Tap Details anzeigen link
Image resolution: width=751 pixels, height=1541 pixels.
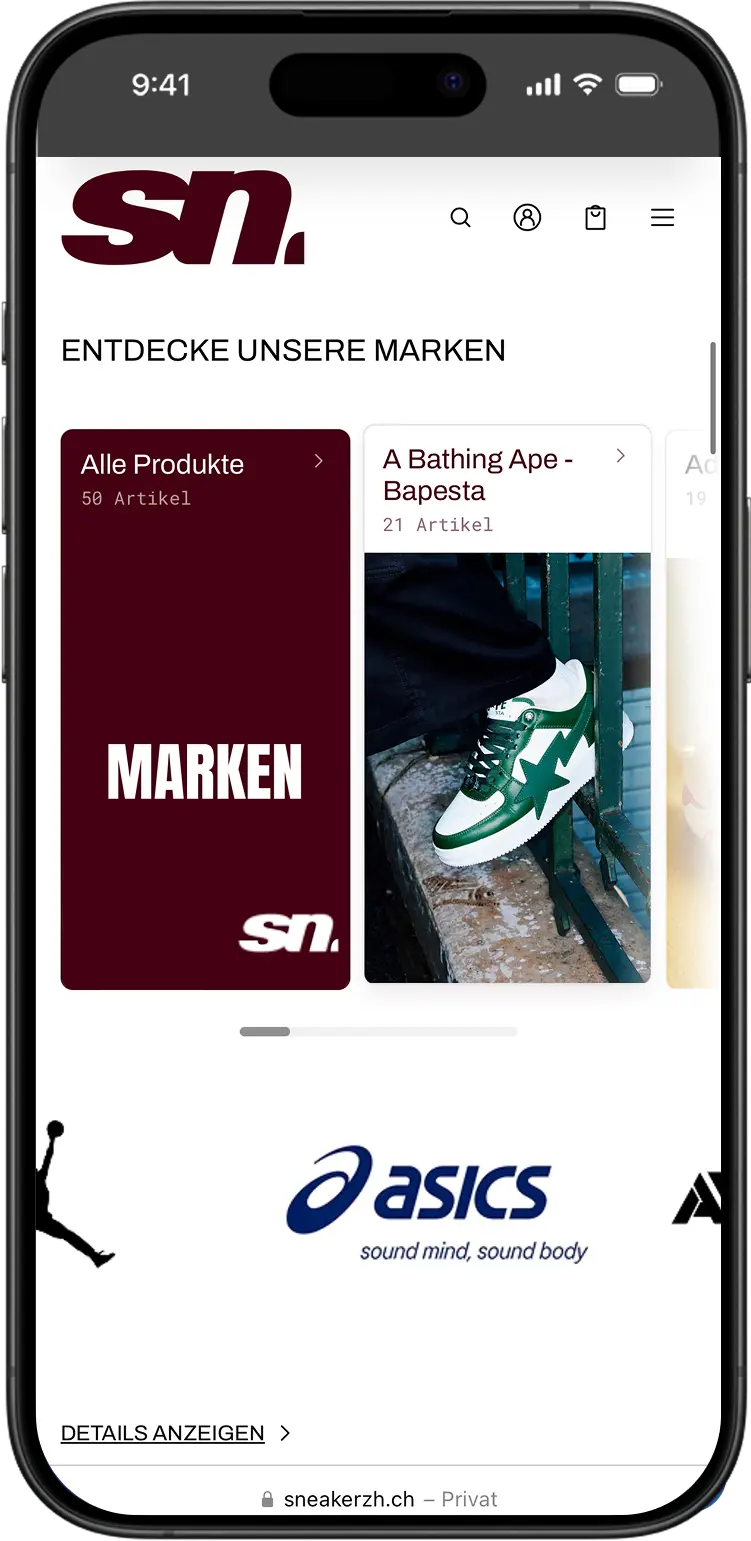point(176,1433)
